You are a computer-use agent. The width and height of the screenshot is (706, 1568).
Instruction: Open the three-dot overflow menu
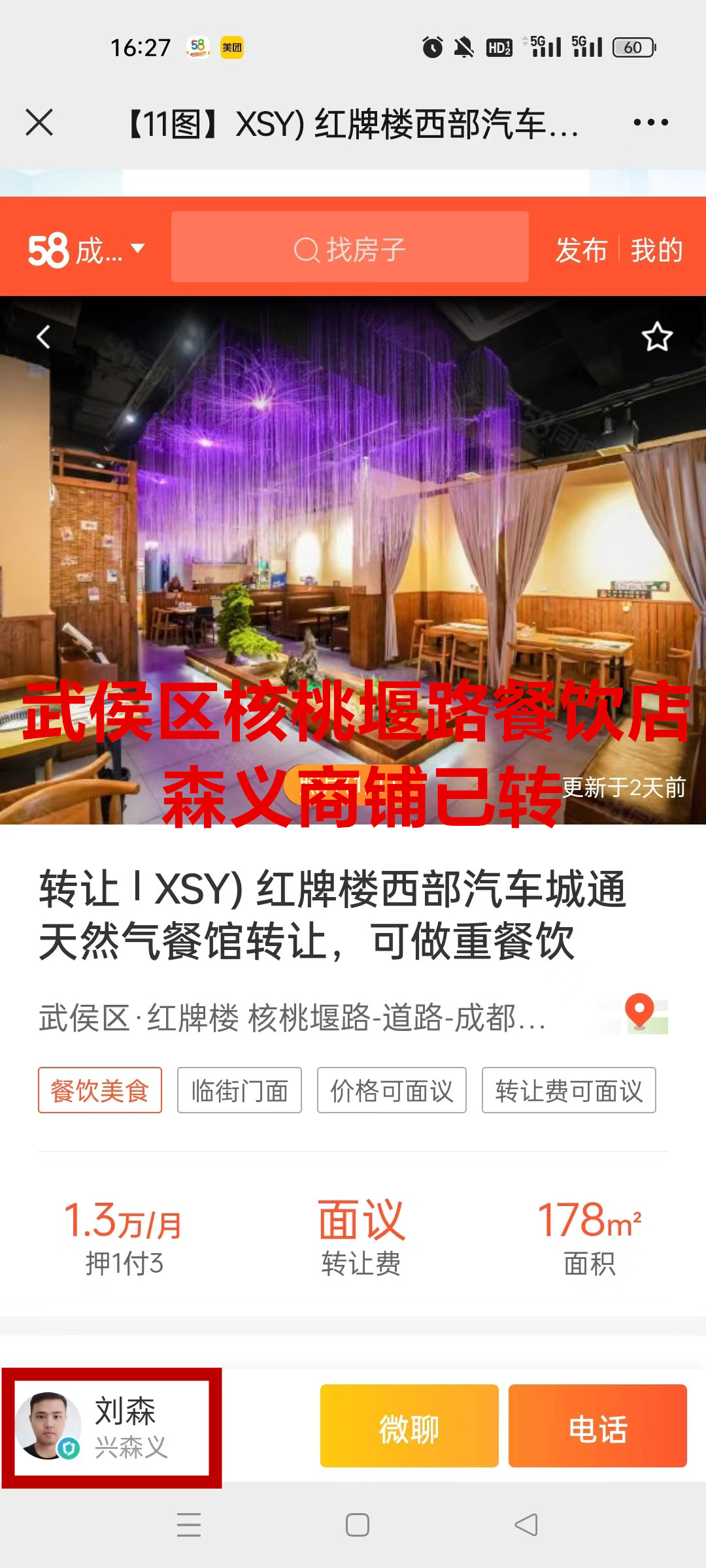pos(650,122)
